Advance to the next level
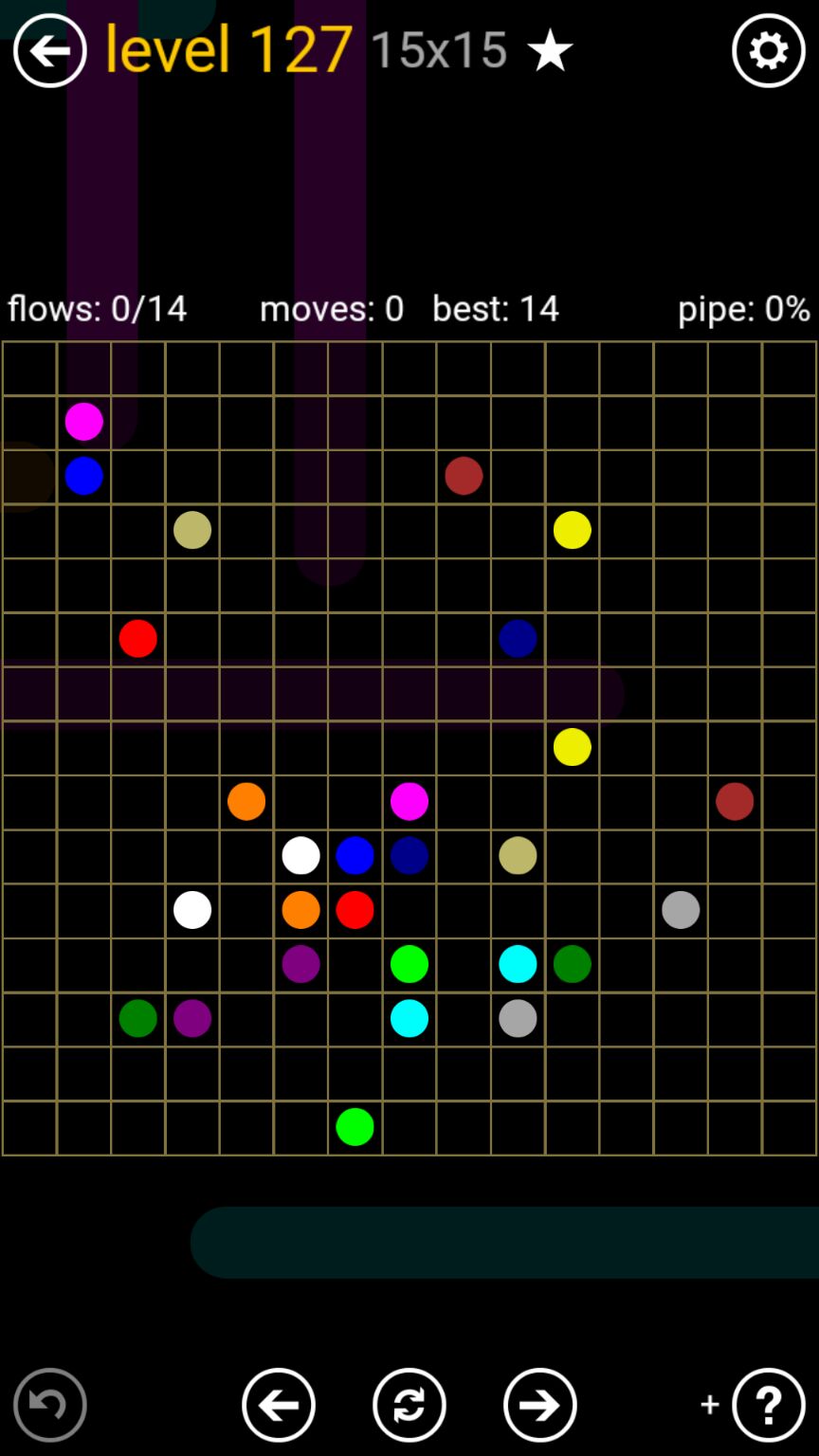This screenshot has height=1456, width=819. click(x=540, y=1404)
